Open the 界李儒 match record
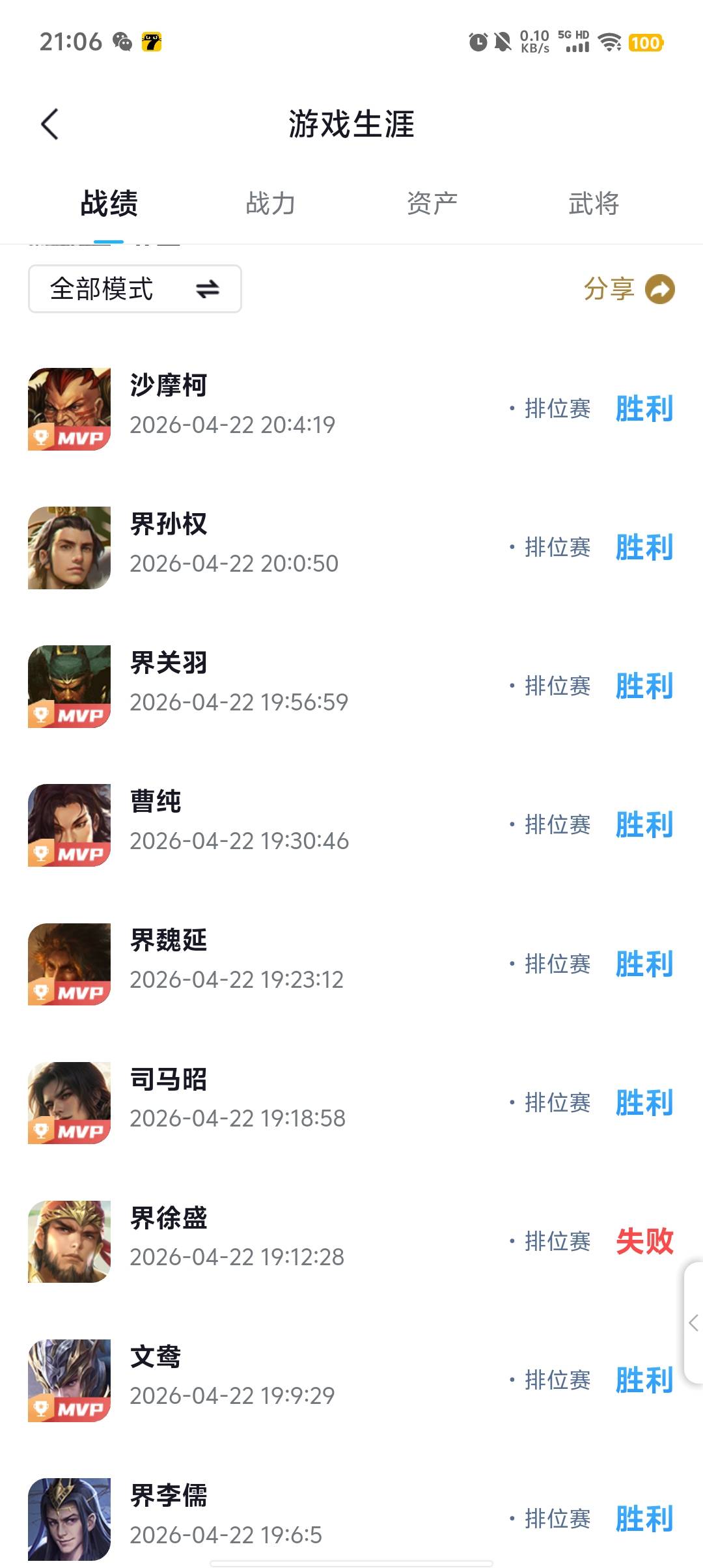 pyautogui.click(x=351, y=1519)
